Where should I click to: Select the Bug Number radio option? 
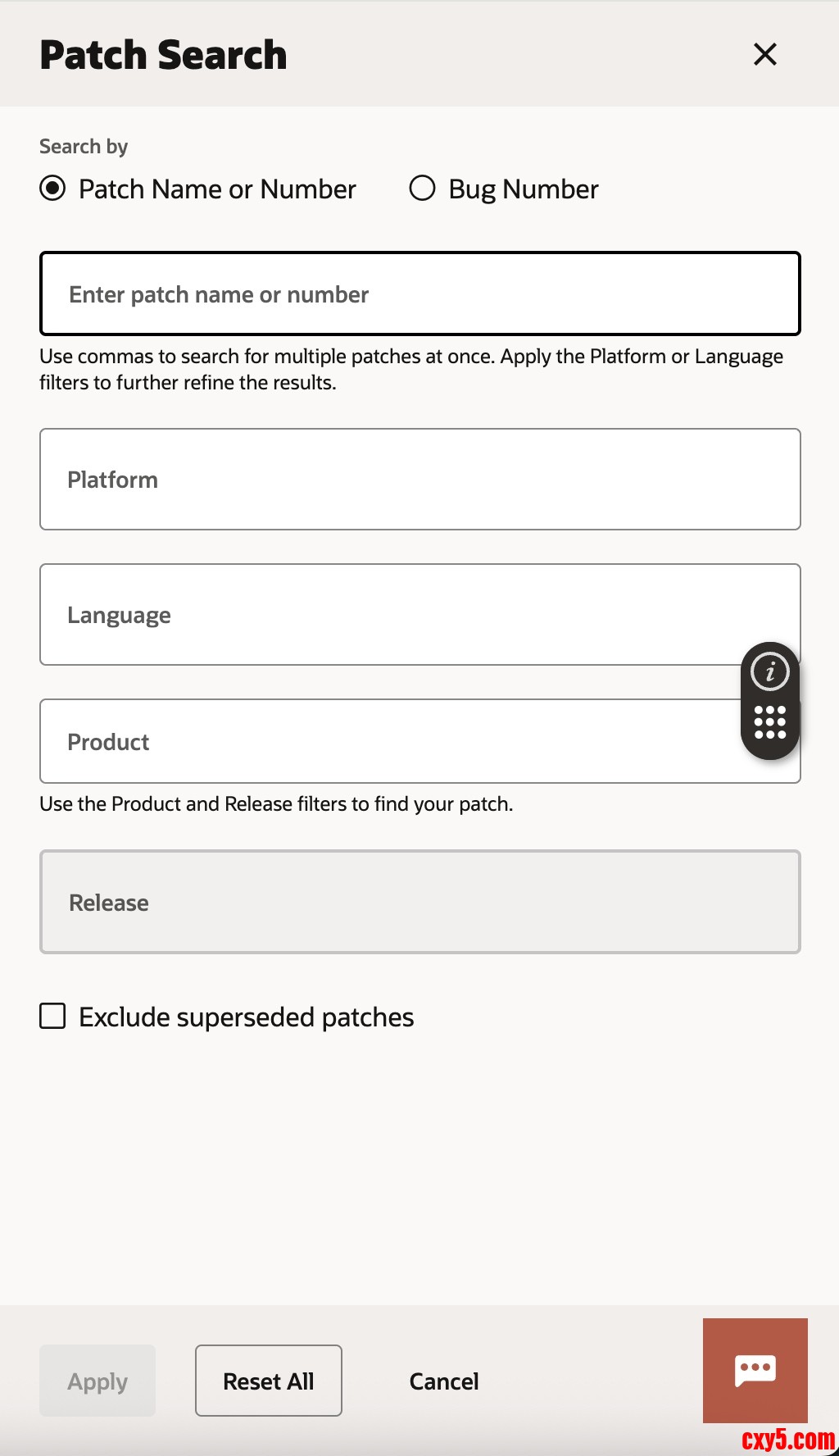(x=422, y=189)
